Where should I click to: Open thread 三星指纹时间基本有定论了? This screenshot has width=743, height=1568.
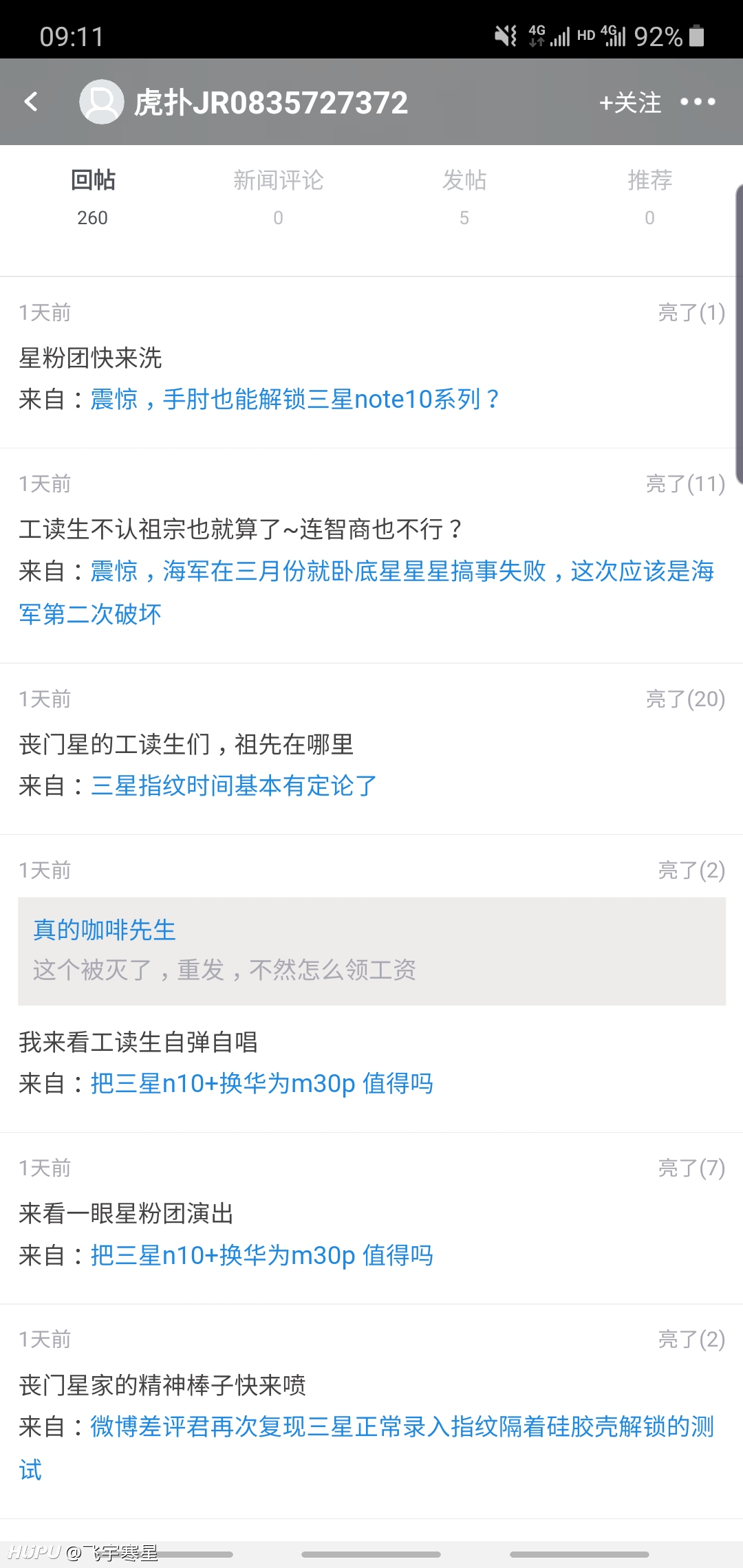pyautogui.click(x=234, y=785)
